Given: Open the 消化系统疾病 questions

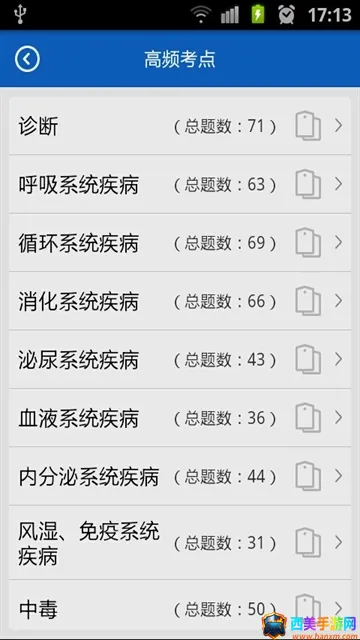Looking at the screenshot, I should pos(180,301).
